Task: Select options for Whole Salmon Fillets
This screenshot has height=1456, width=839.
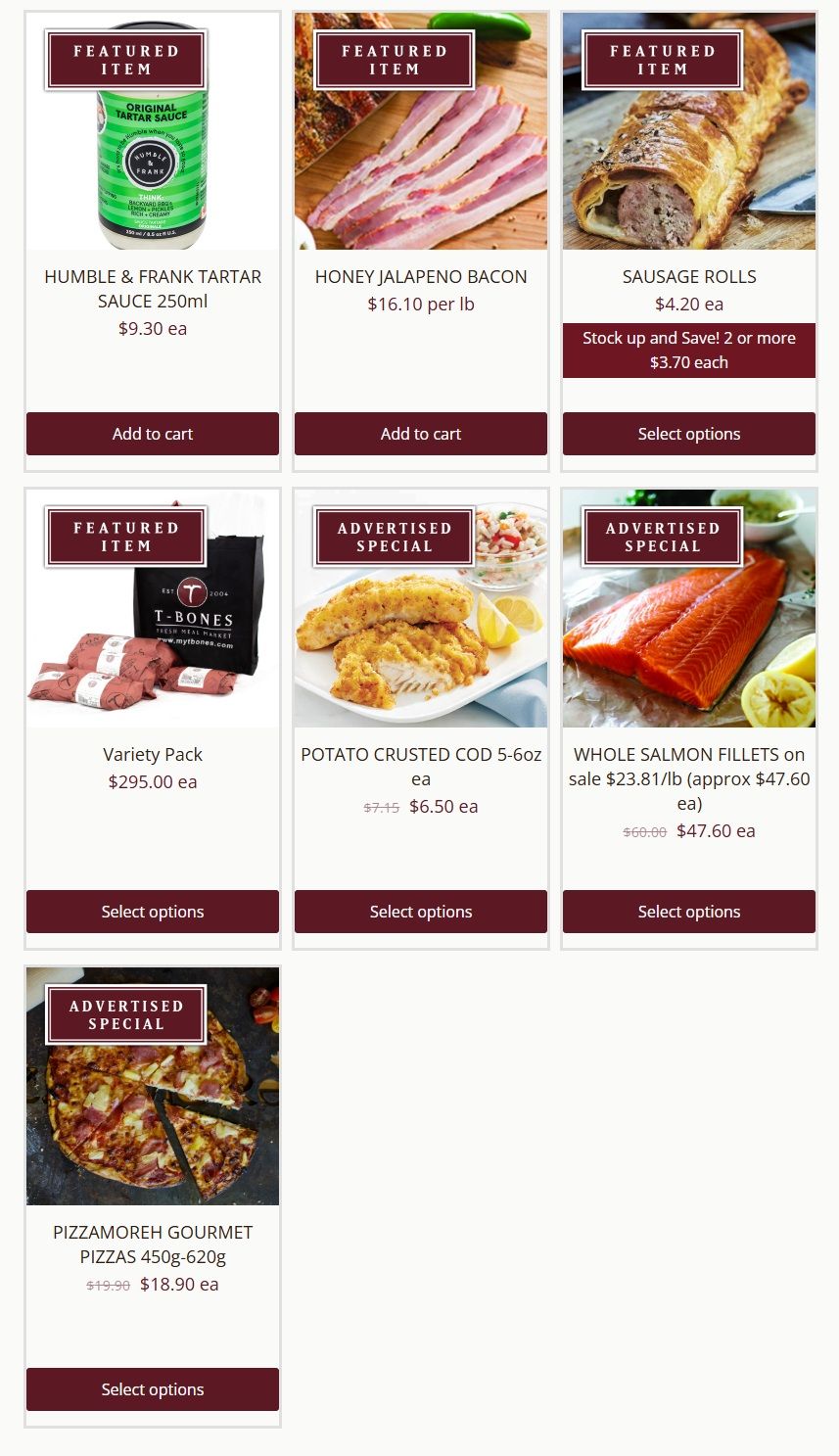Action: click(x=689, y=912)
